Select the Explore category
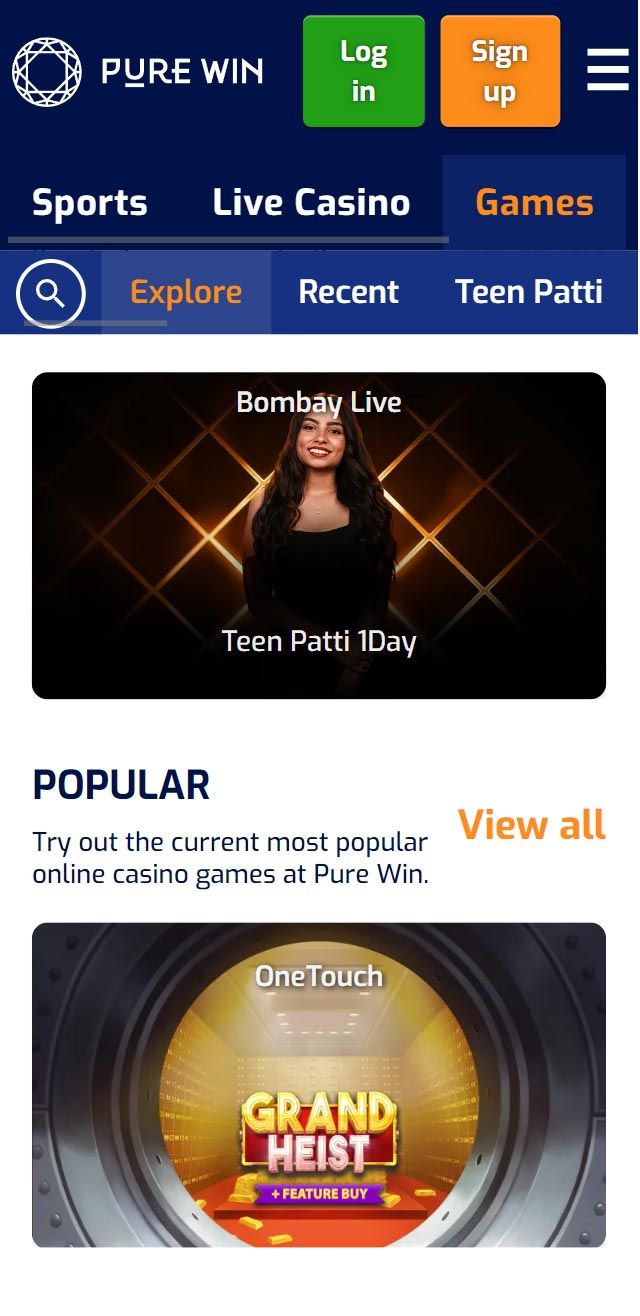The image size is (640, 1316). (186, 292)
